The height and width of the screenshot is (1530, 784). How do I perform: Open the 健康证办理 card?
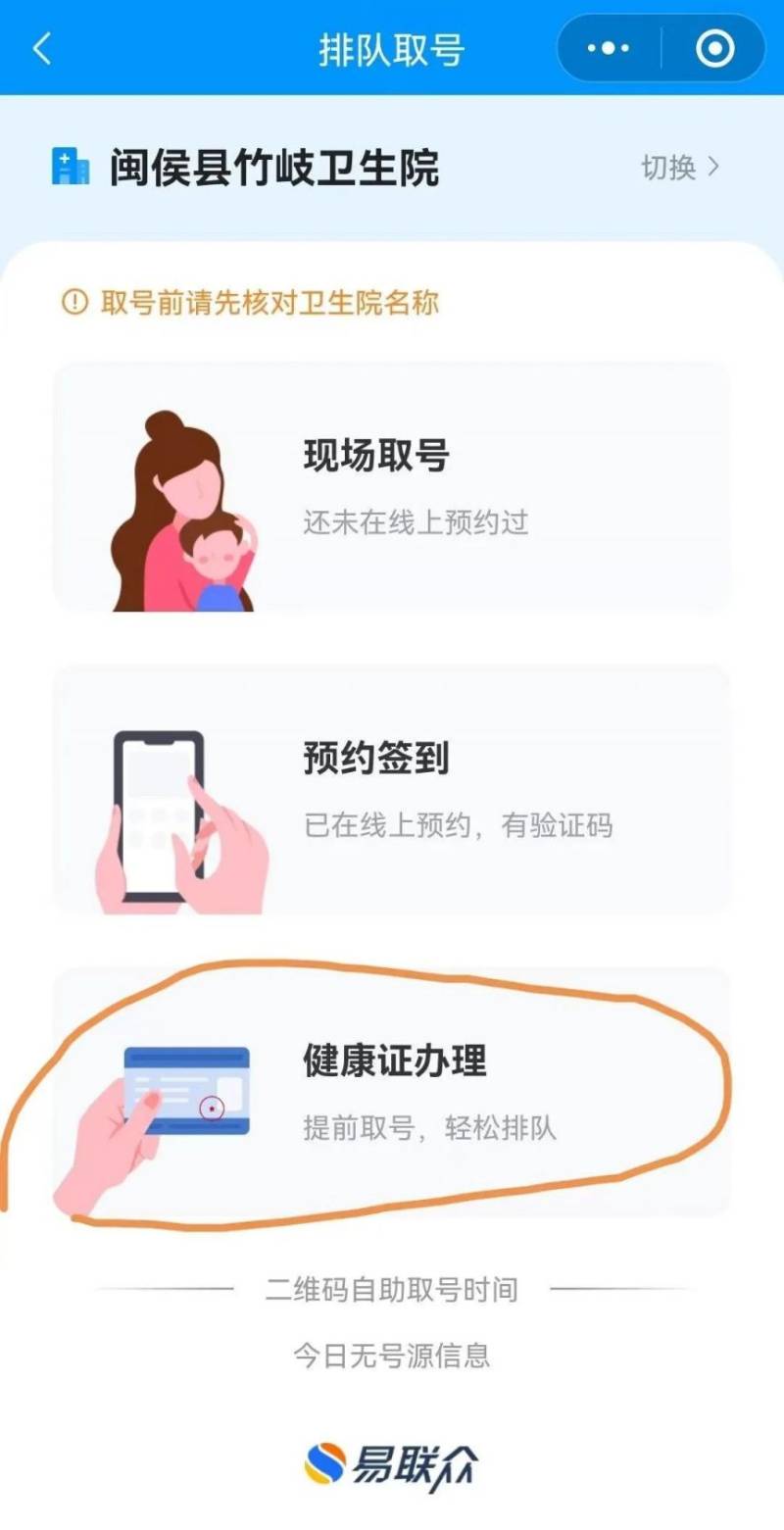click(x=392, y=1091)
